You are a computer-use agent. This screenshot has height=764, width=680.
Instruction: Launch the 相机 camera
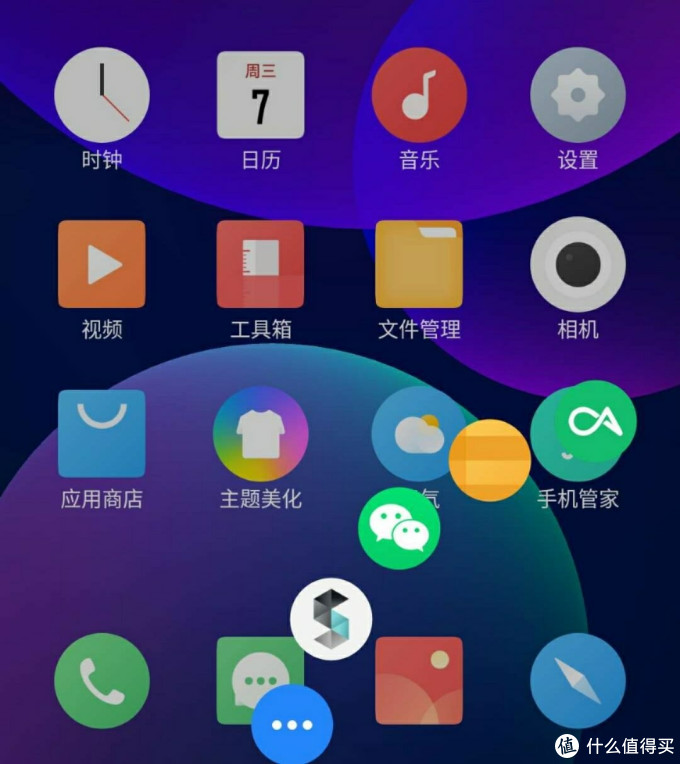pos(577,264)
